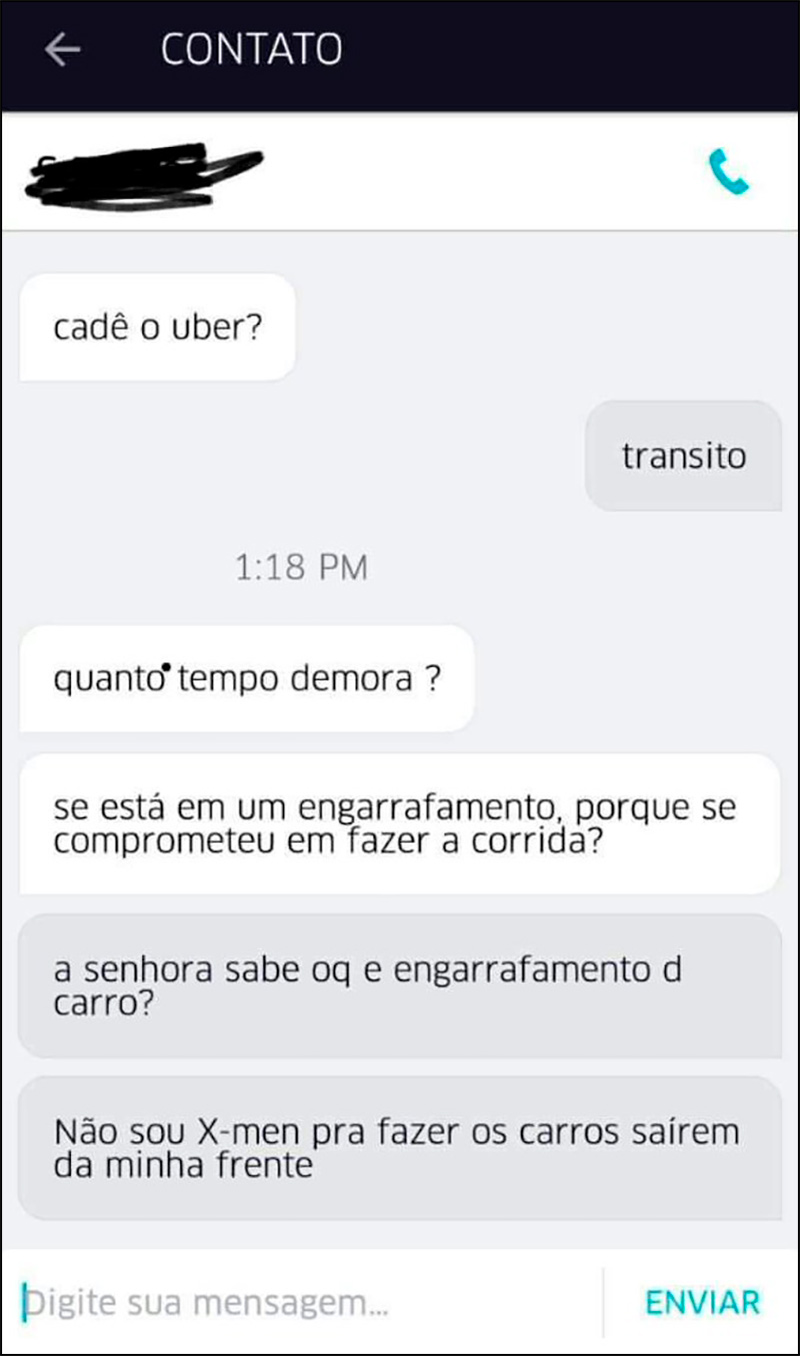800x1356 pixels.
Task: Click inside the message composition bar
Action: (300, 1301)
